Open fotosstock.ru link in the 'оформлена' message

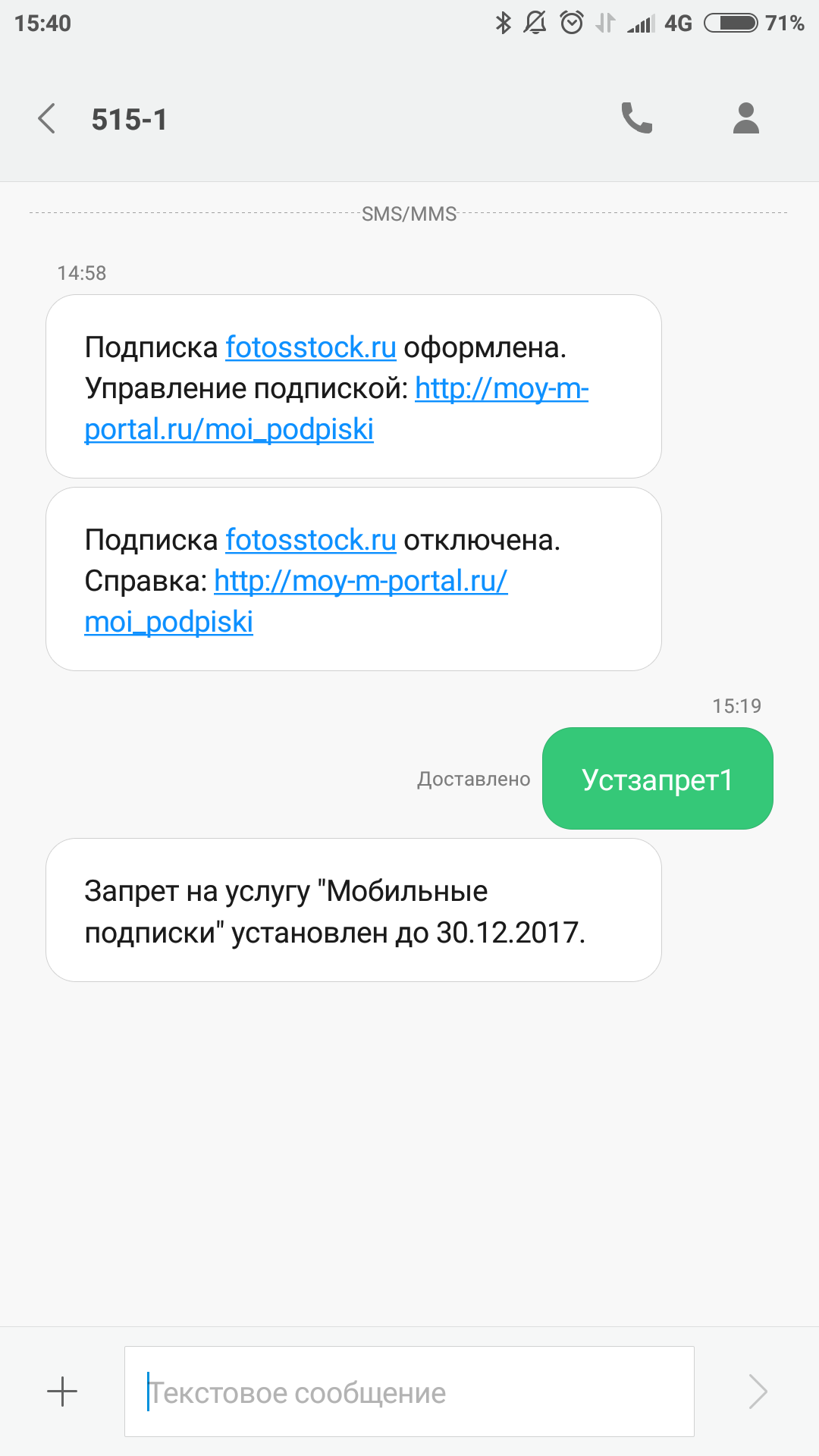[x=311, y=347]
